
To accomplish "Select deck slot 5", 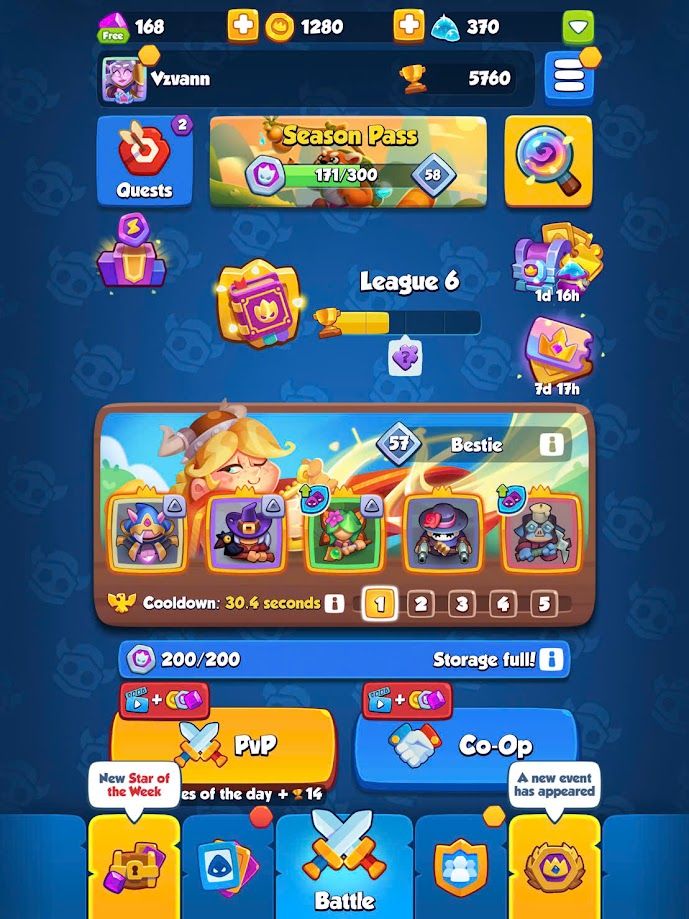I will [x=543, y=604].
